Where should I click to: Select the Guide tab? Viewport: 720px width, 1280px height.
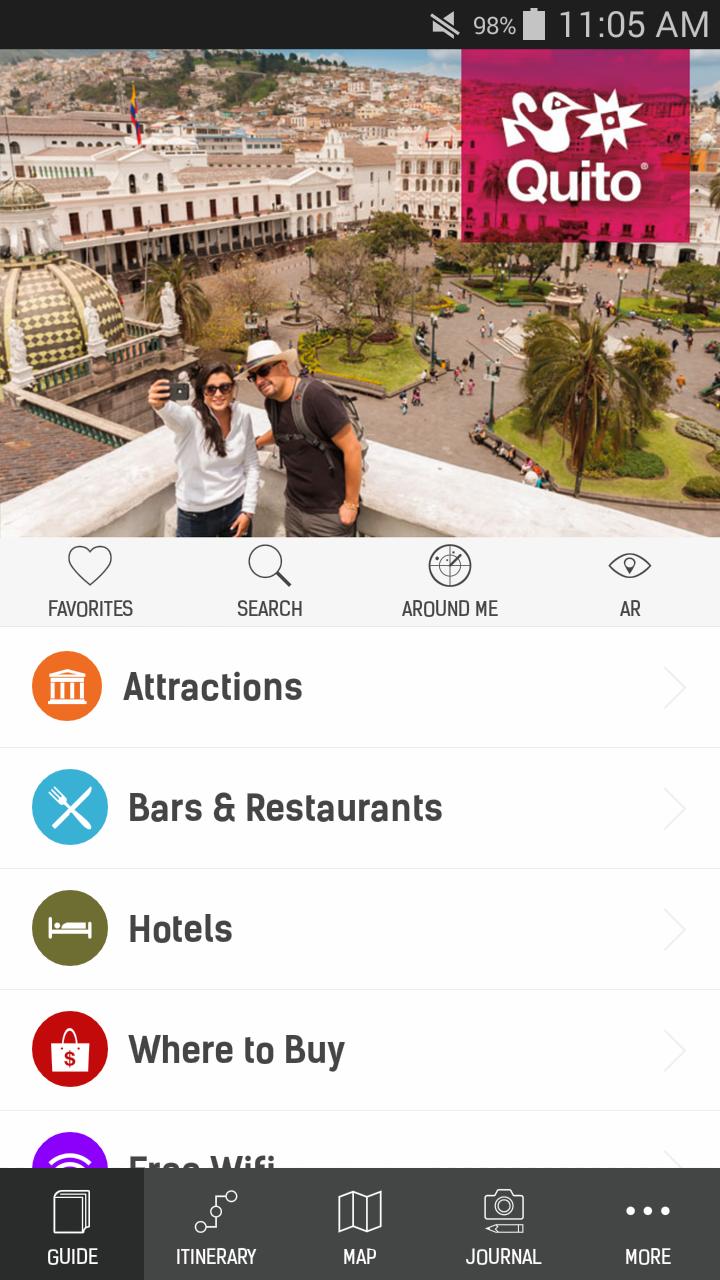tap(72, 1225)
